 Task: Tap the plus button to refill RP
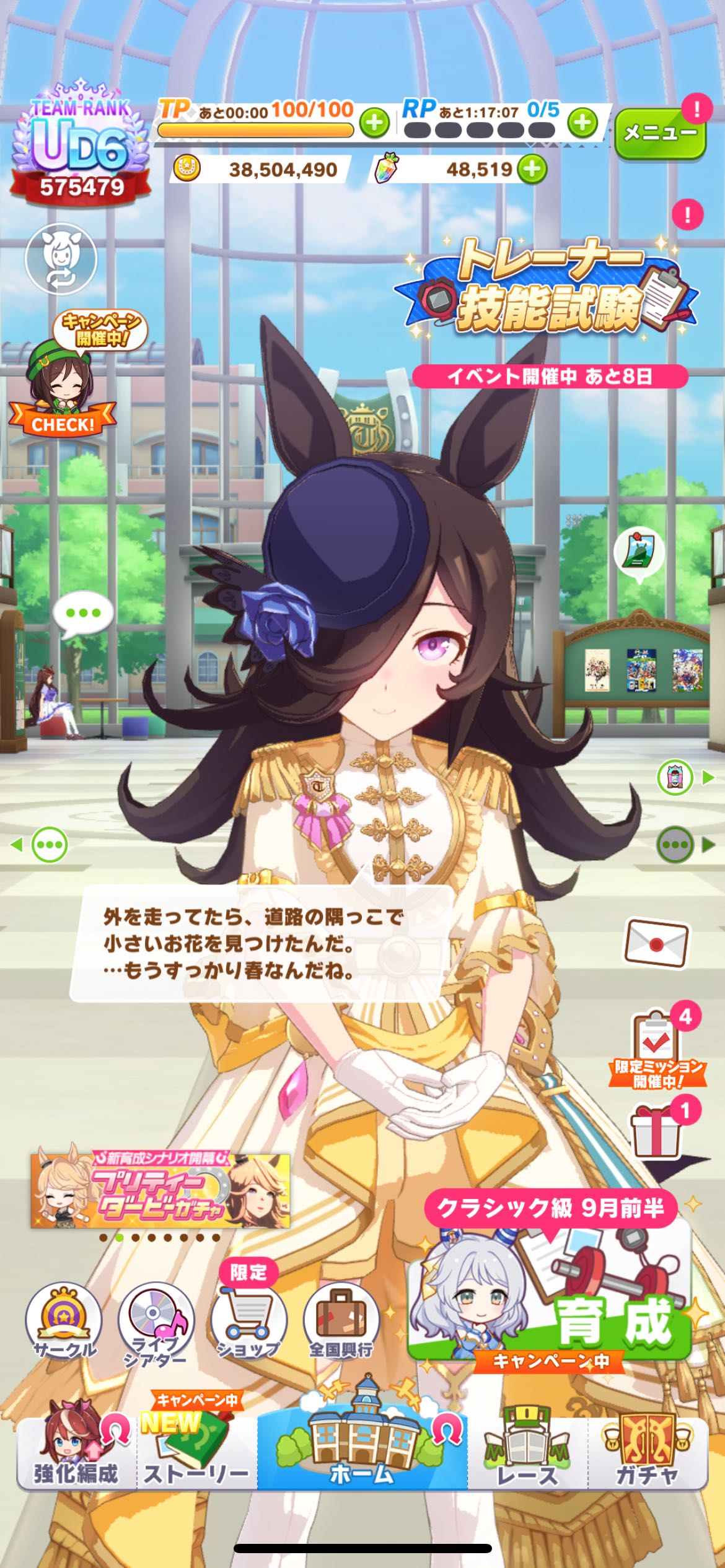[x=582, y=123]
